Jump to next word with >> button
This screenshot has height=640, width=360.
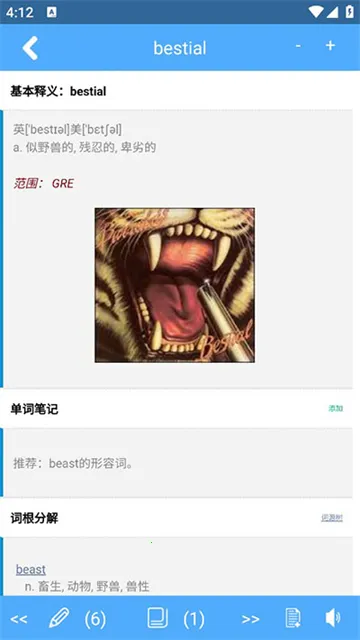click(251, 619)
